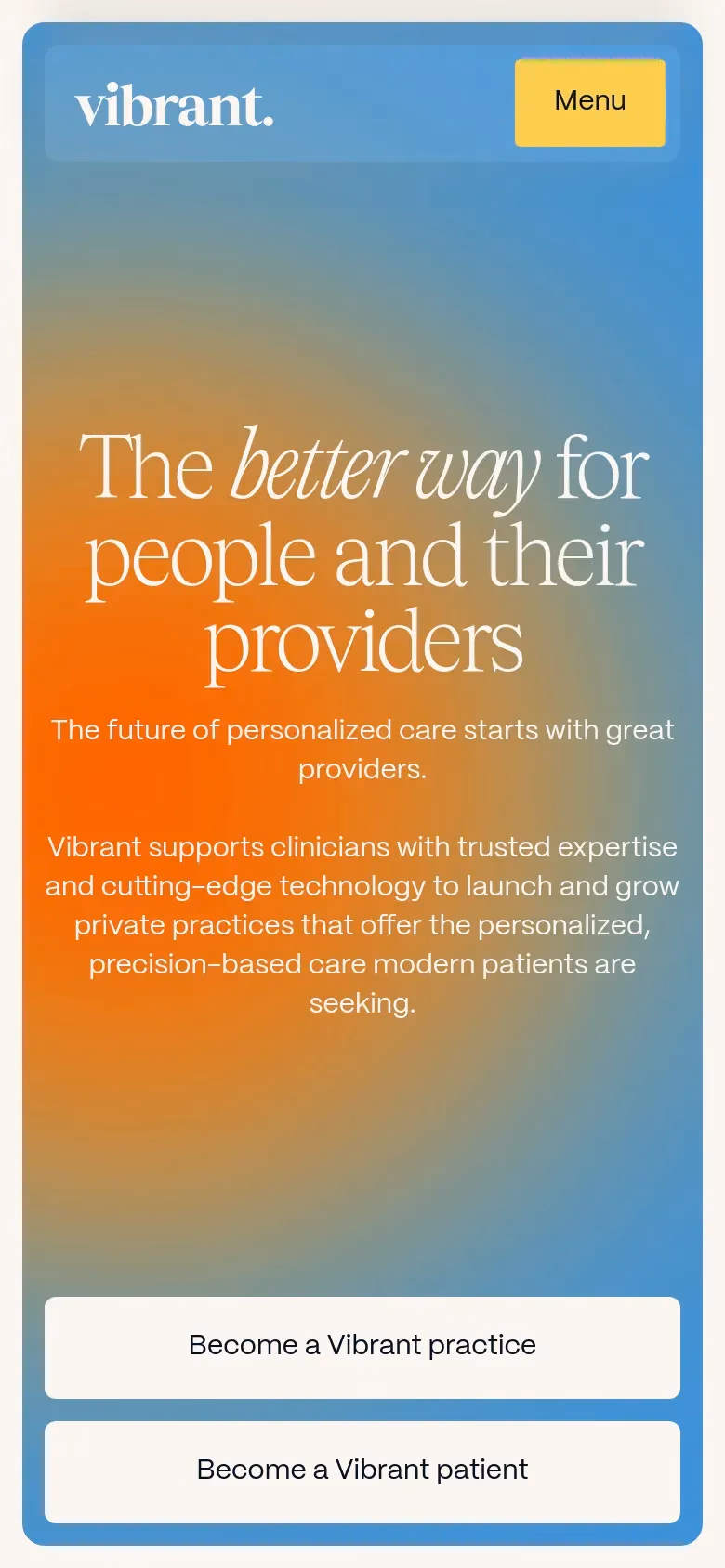Image resolution: width=725 pixels, height=1568 pixels.
Task: Go to homepage via vibrant logo
Action: coord(175,105)
